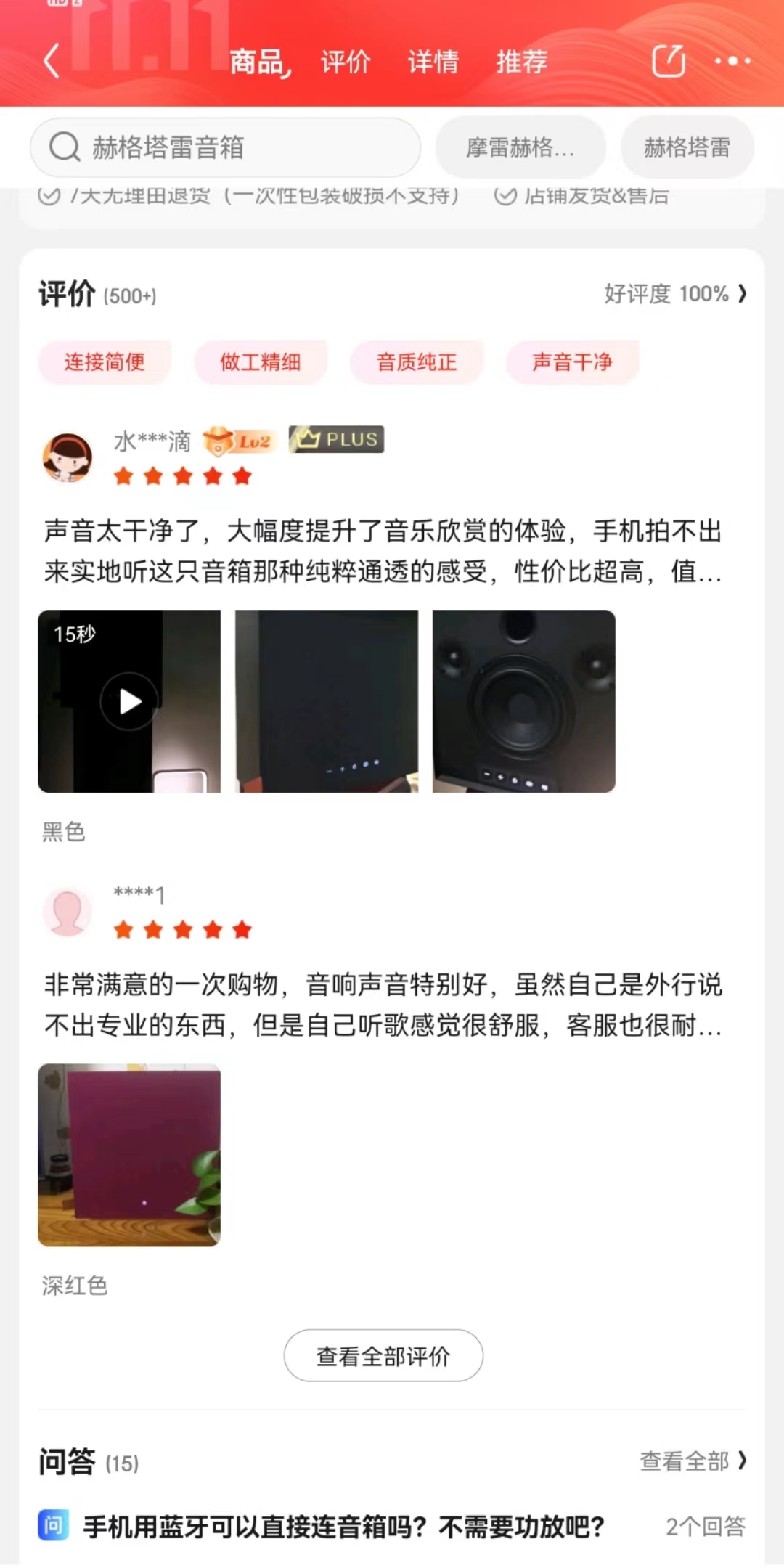Tap the 摩雷赫格… suggestion chip
The height and width of the screenshot is (1568, 784).
click(520, 147)
